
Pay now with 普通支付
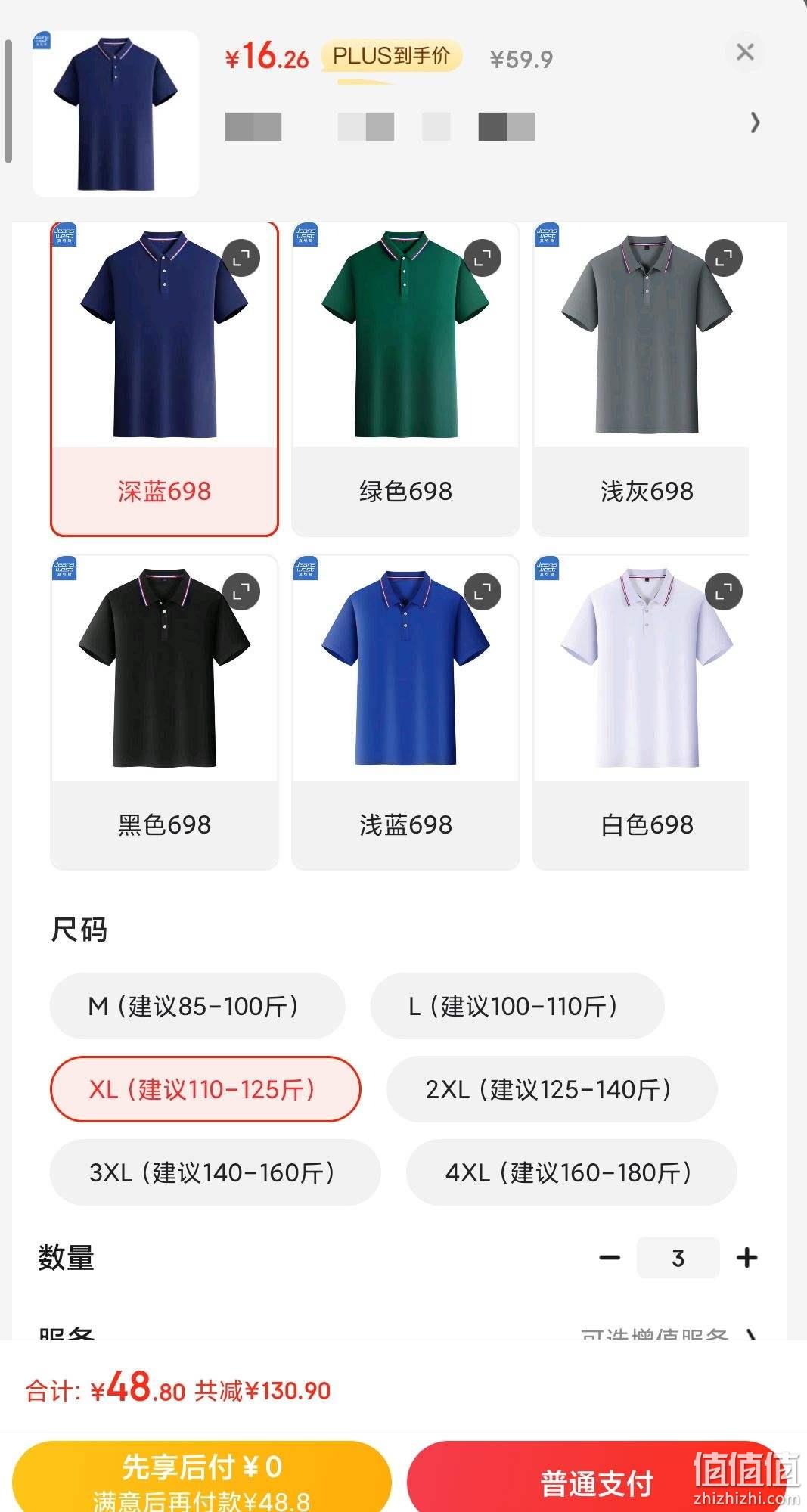pyautogui.click(x=596, y=1479)
